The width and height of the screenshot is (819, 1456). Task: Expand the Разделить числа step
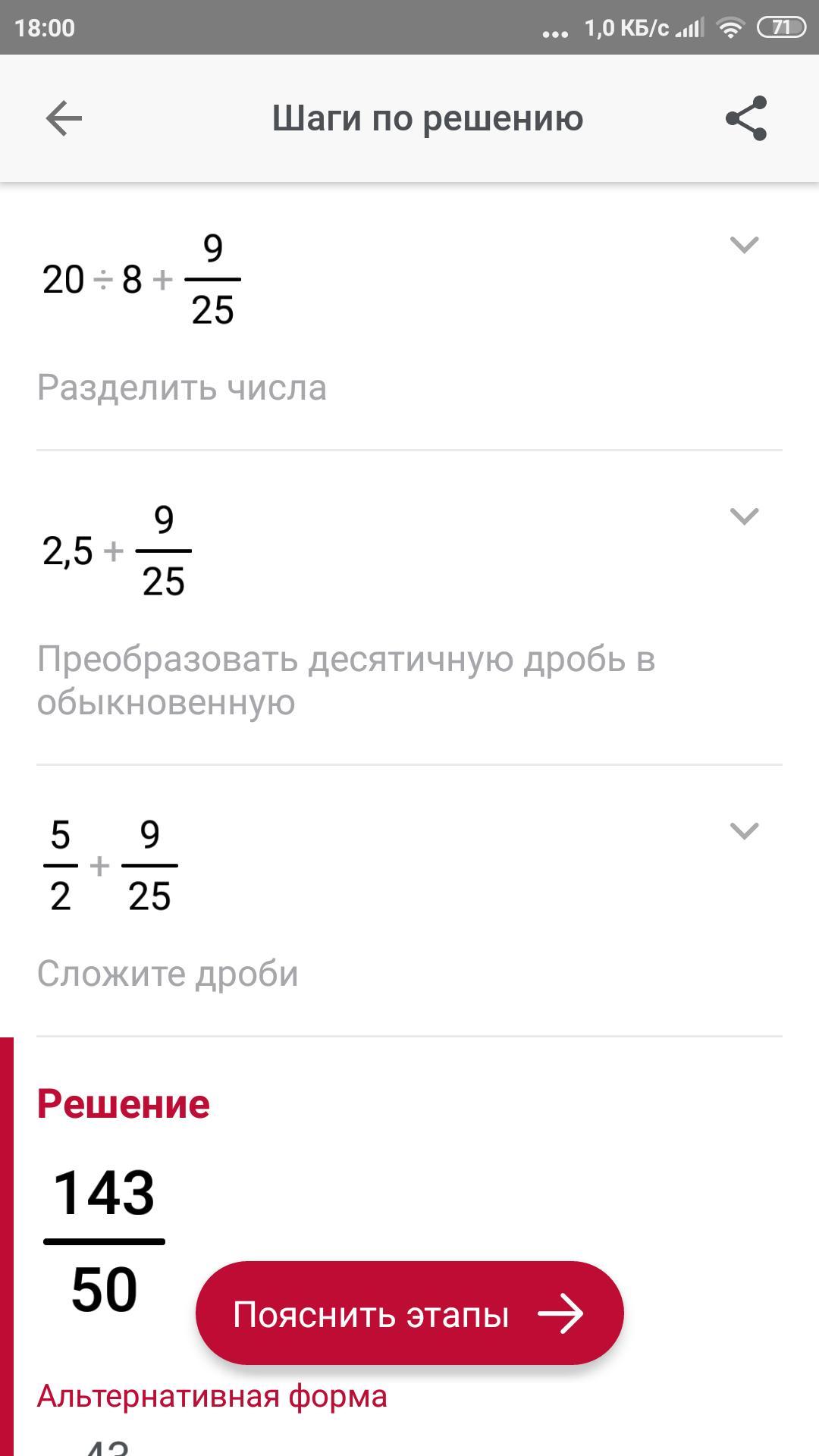[744, 245]
